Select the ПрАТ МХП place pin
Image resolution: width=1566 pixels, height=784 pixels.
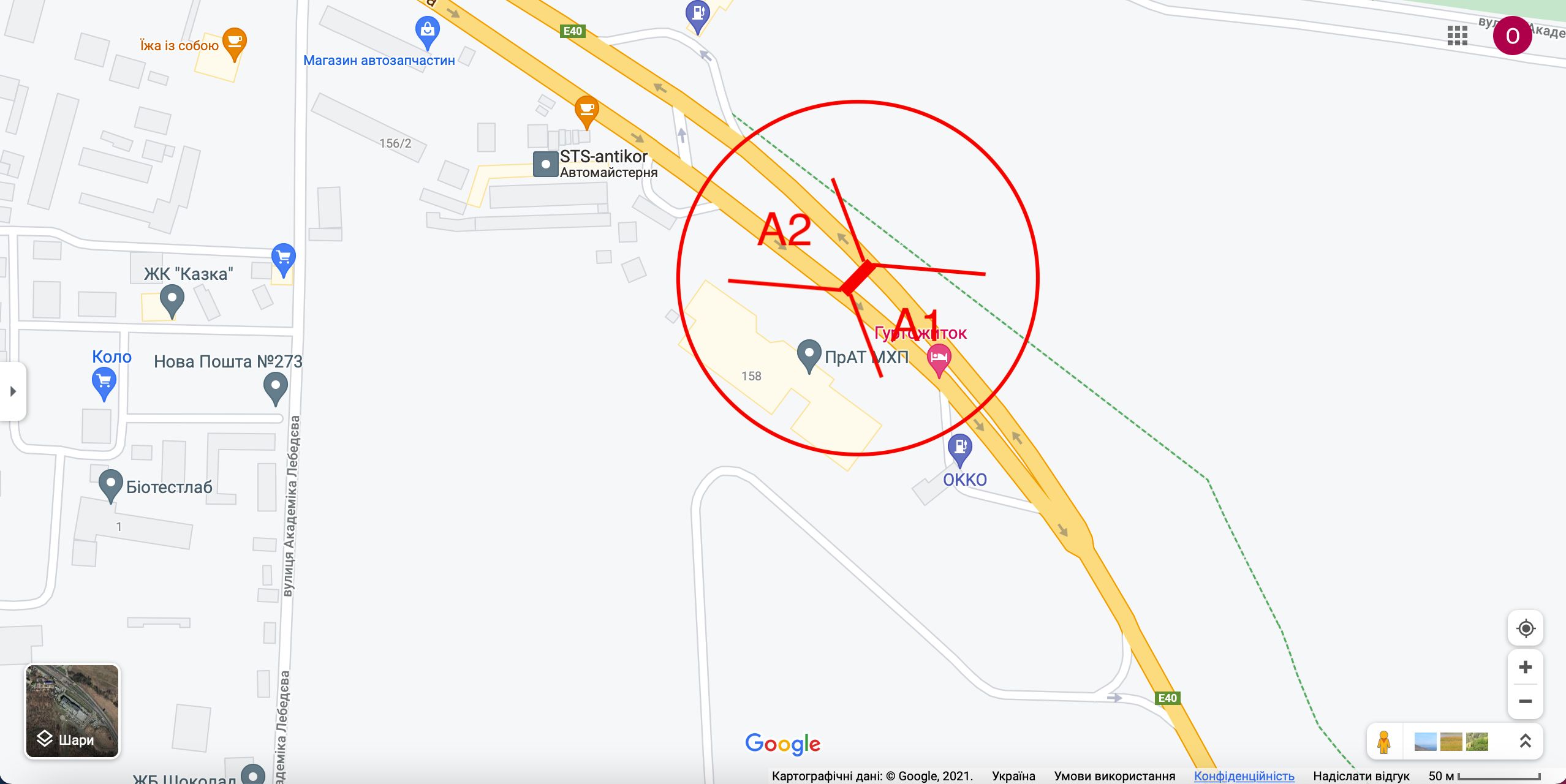pyautogui.click(x=809, y=355)
